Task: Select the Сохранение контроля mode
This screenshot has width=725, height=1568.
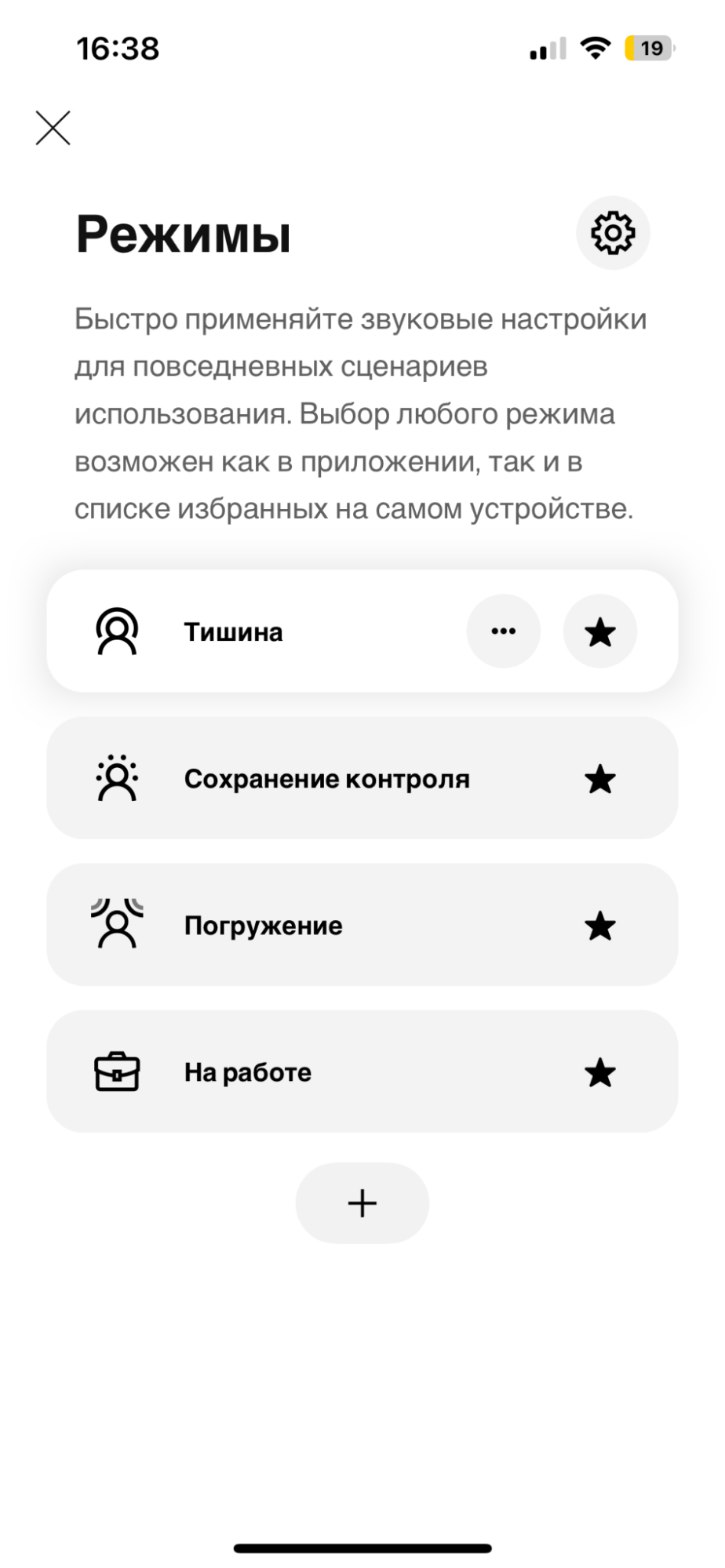Action: pyautogui.click(x=326, y=779)
